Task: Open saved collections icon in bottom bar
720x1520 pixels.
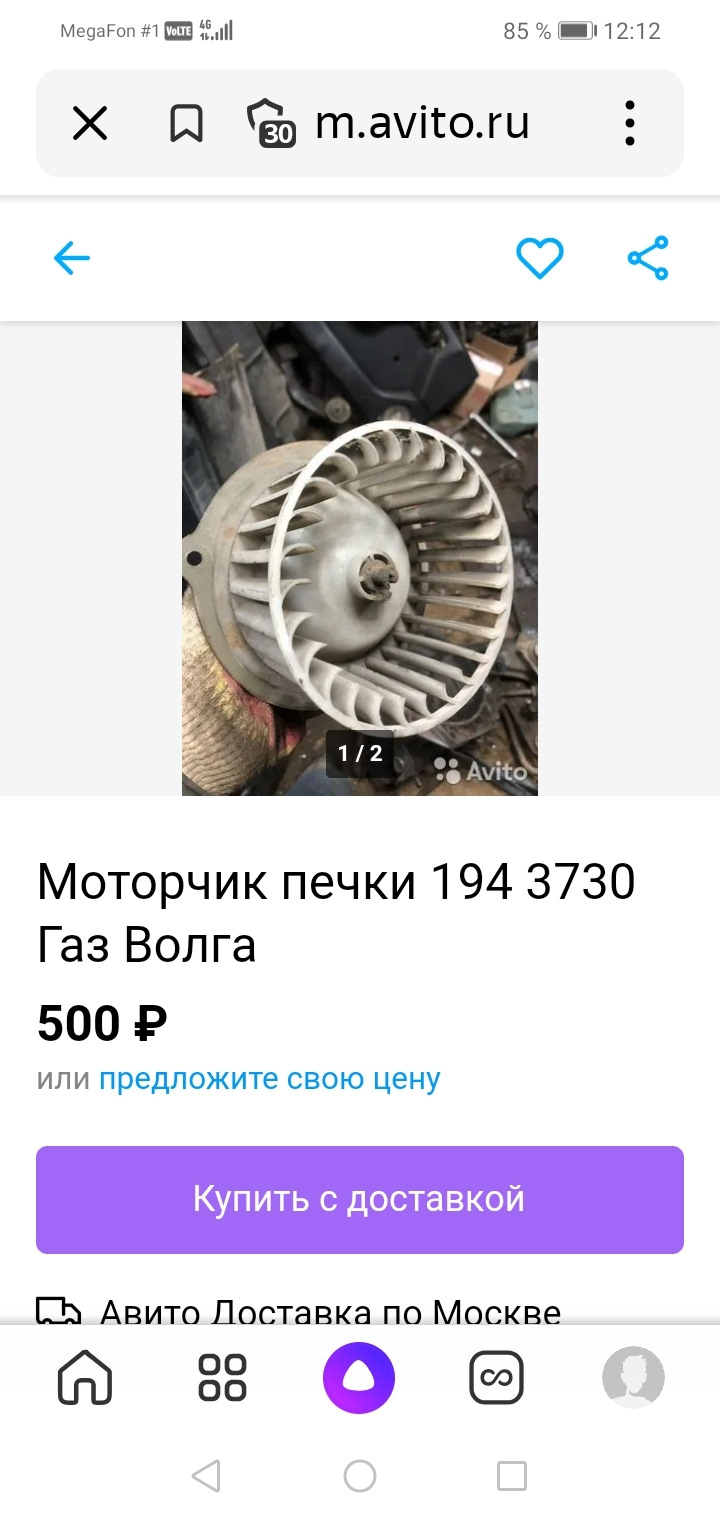Action: (497, 1377)
